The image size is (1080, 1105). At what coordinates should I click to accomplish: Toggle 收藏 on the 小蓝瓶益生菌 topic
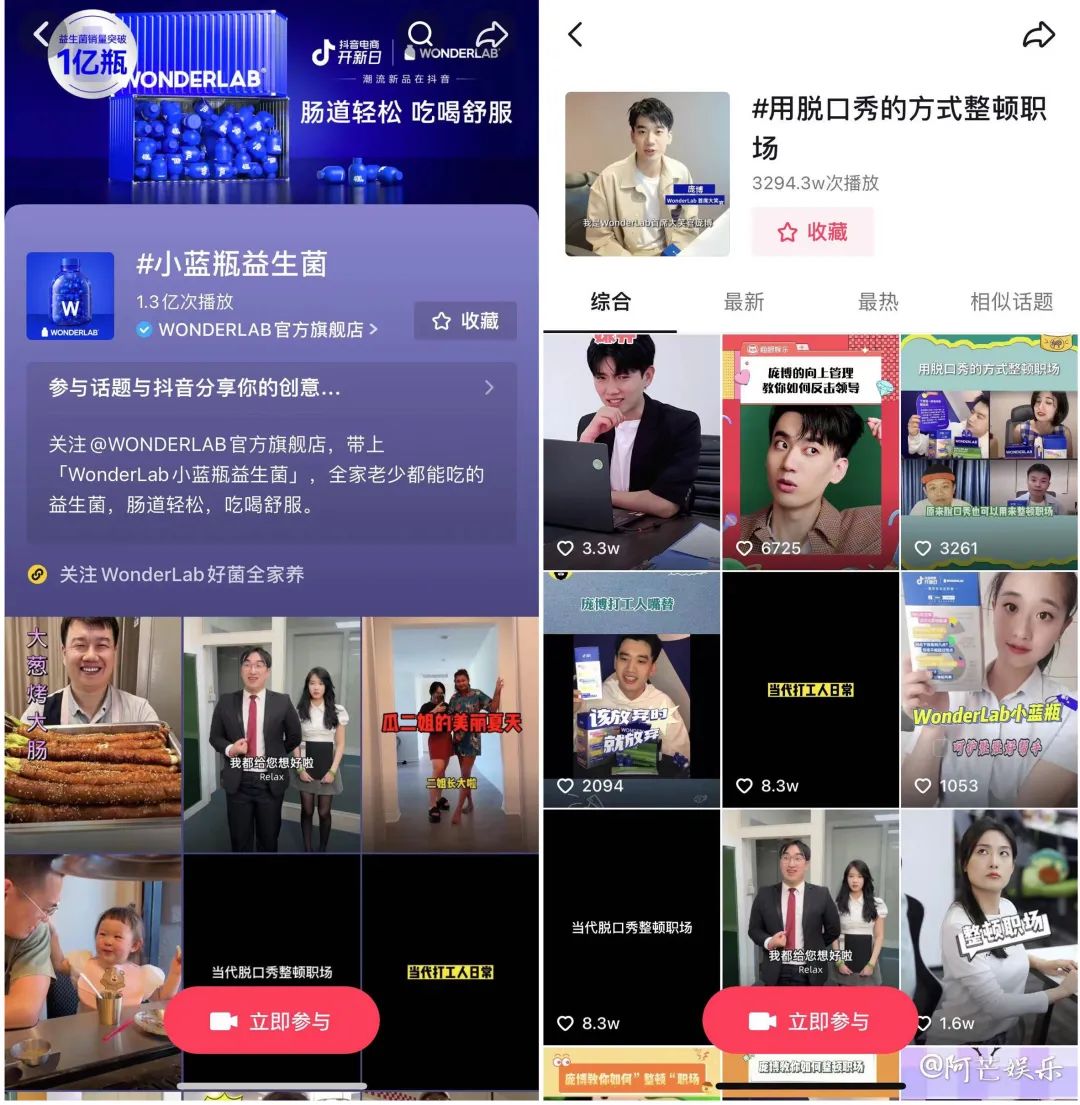tap(464, 321)
